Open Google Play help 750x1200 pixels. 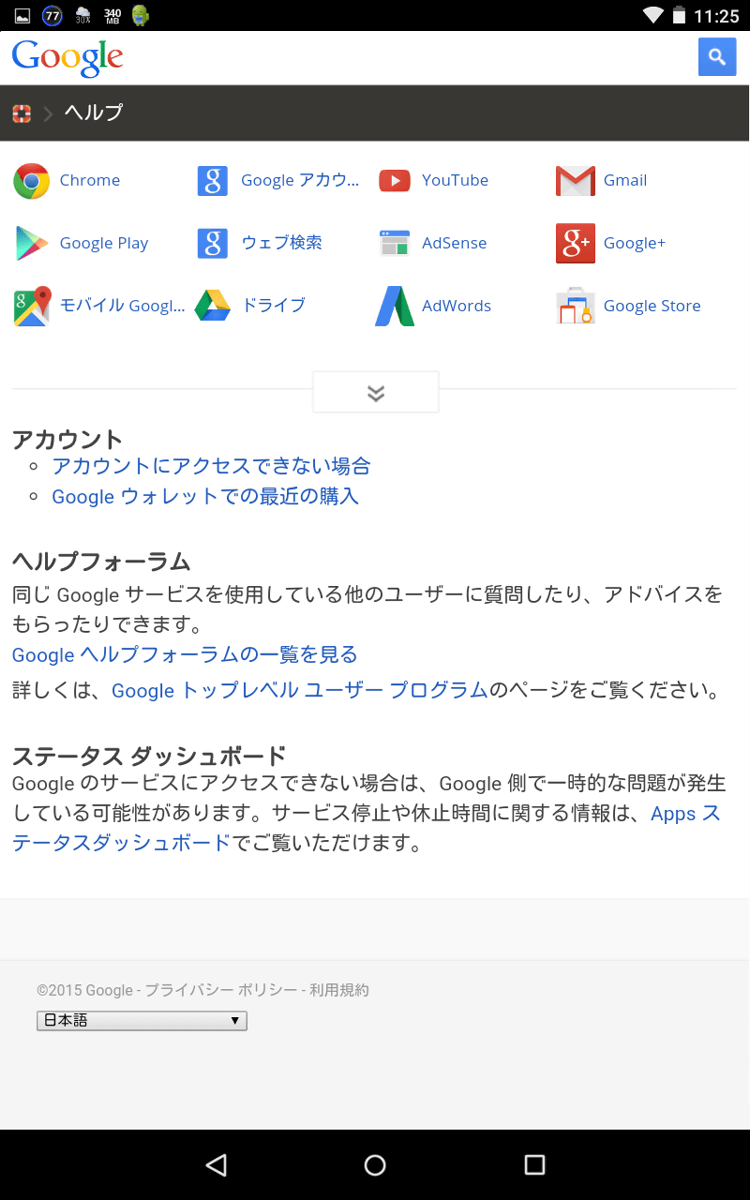(81, 243)
